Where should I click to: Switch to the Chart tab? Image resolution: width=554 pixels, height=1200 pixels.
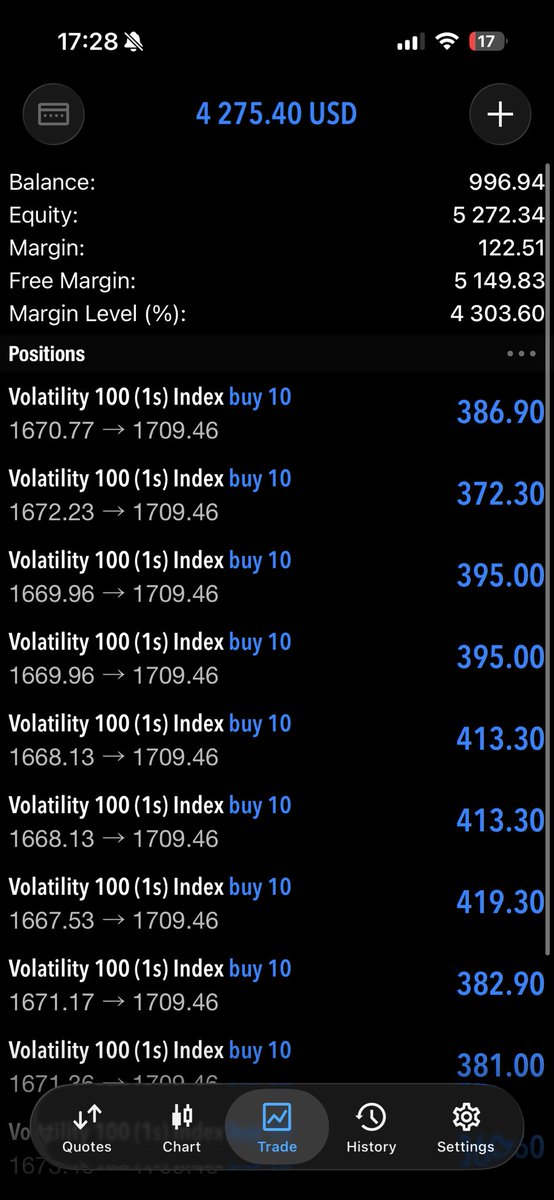point(182,1128)
